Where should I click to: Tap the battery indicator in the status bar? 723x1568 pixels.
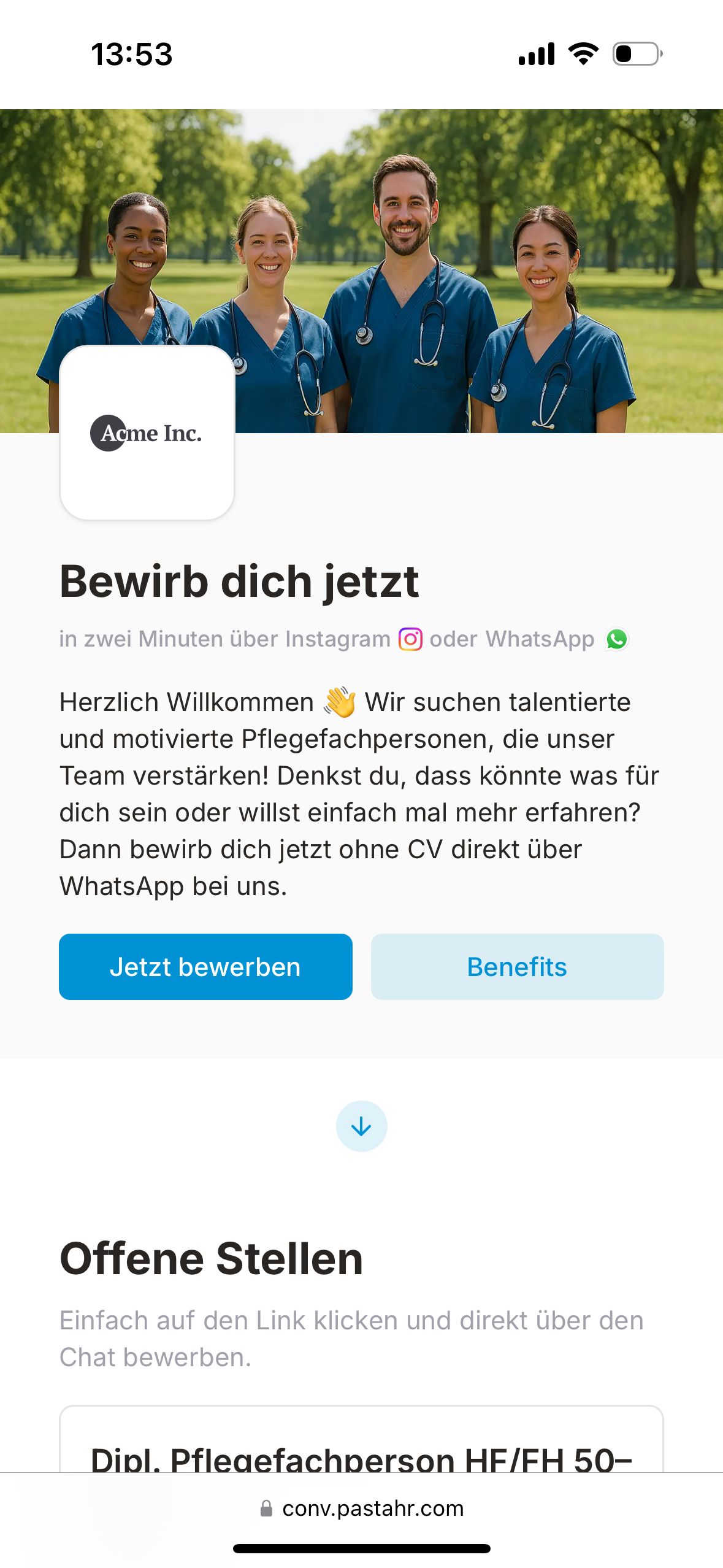point(635,55)
